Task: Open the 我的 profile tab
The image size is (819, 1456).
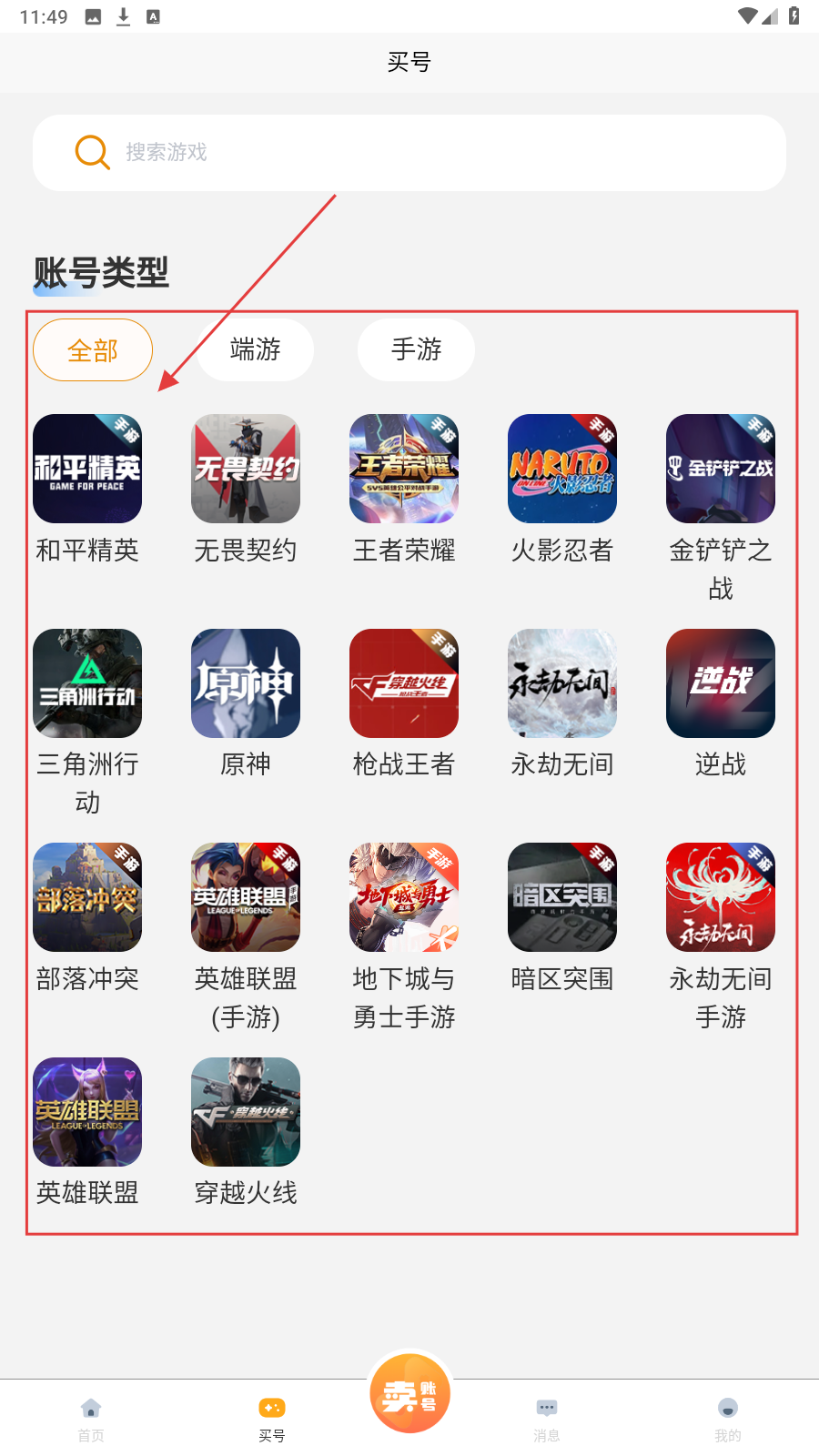Action: click(727, 1419)
